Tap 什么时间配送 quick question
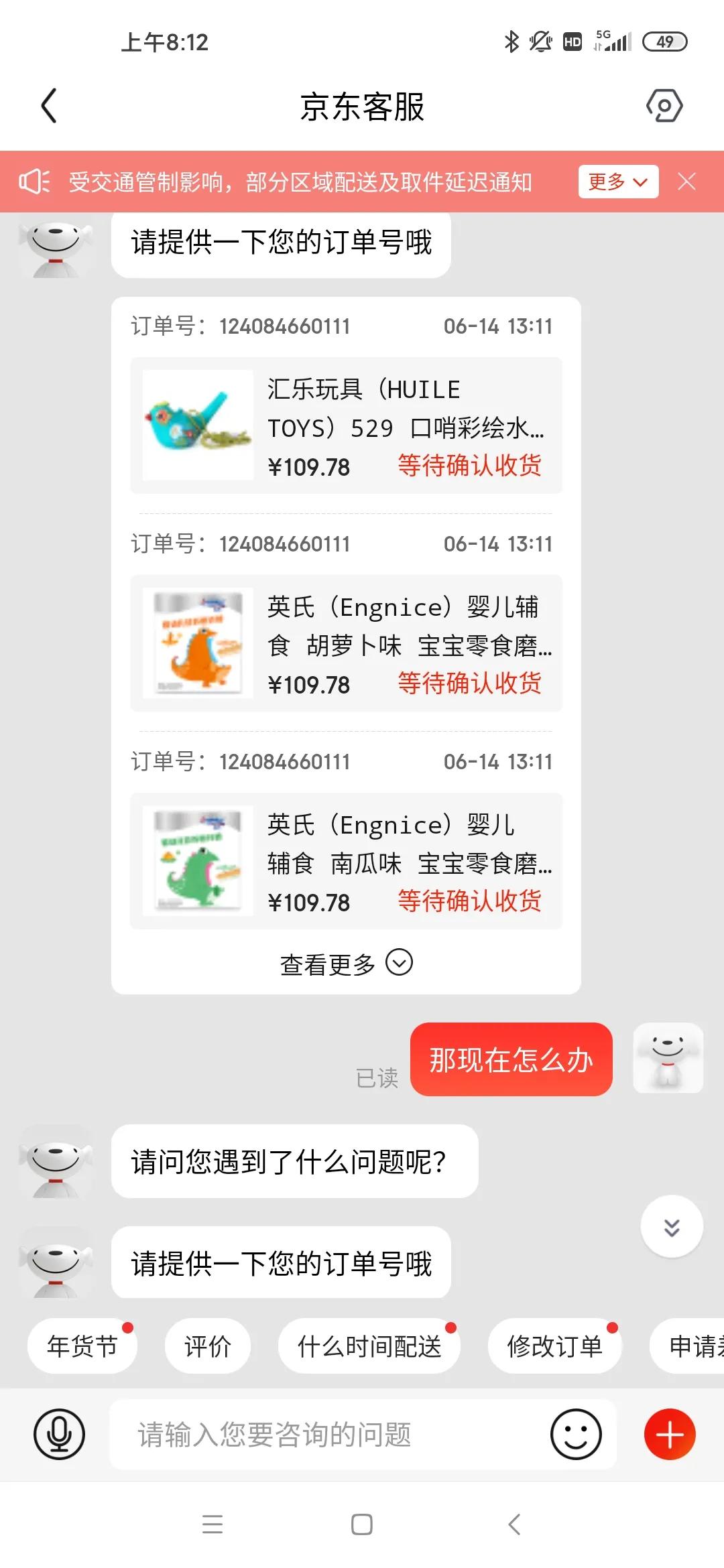The width and height of the screenshot is (724, 1568). click(x=368, y=1346)
